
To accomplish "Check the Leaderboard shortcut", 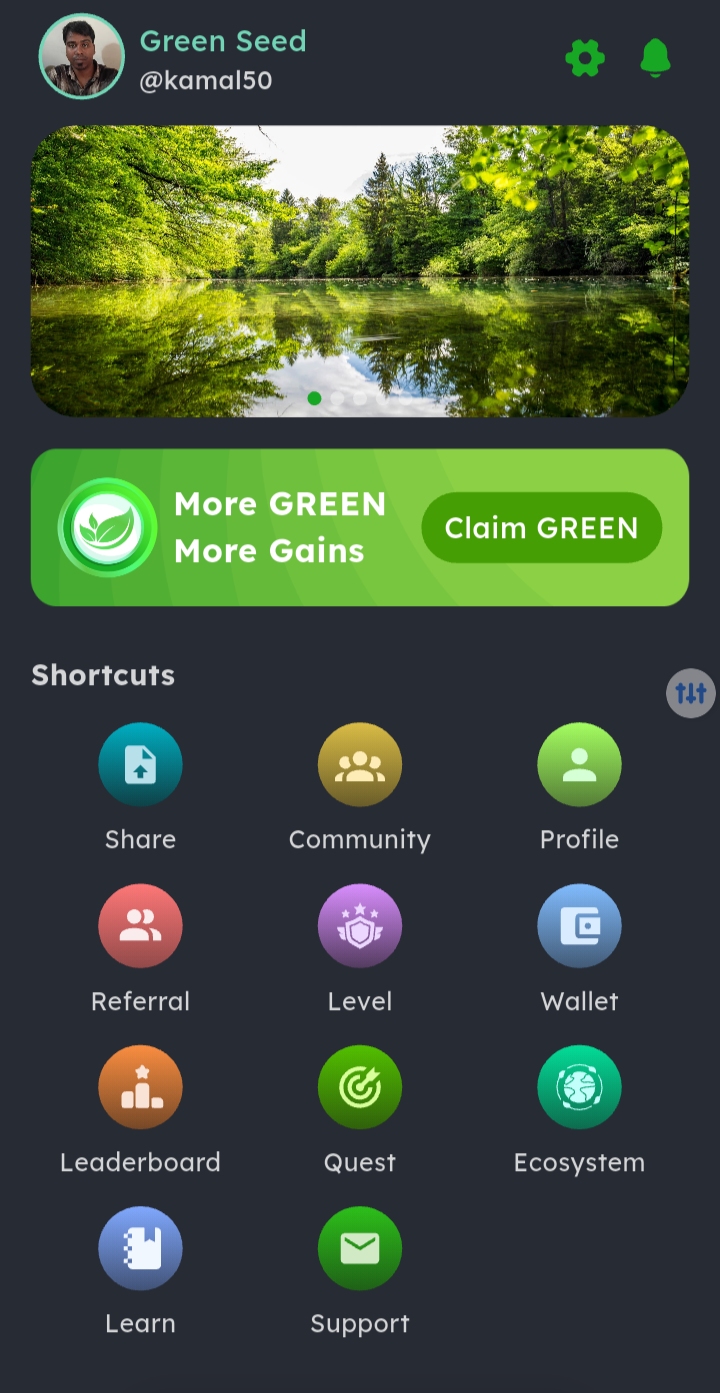I will click(140, 1087).
